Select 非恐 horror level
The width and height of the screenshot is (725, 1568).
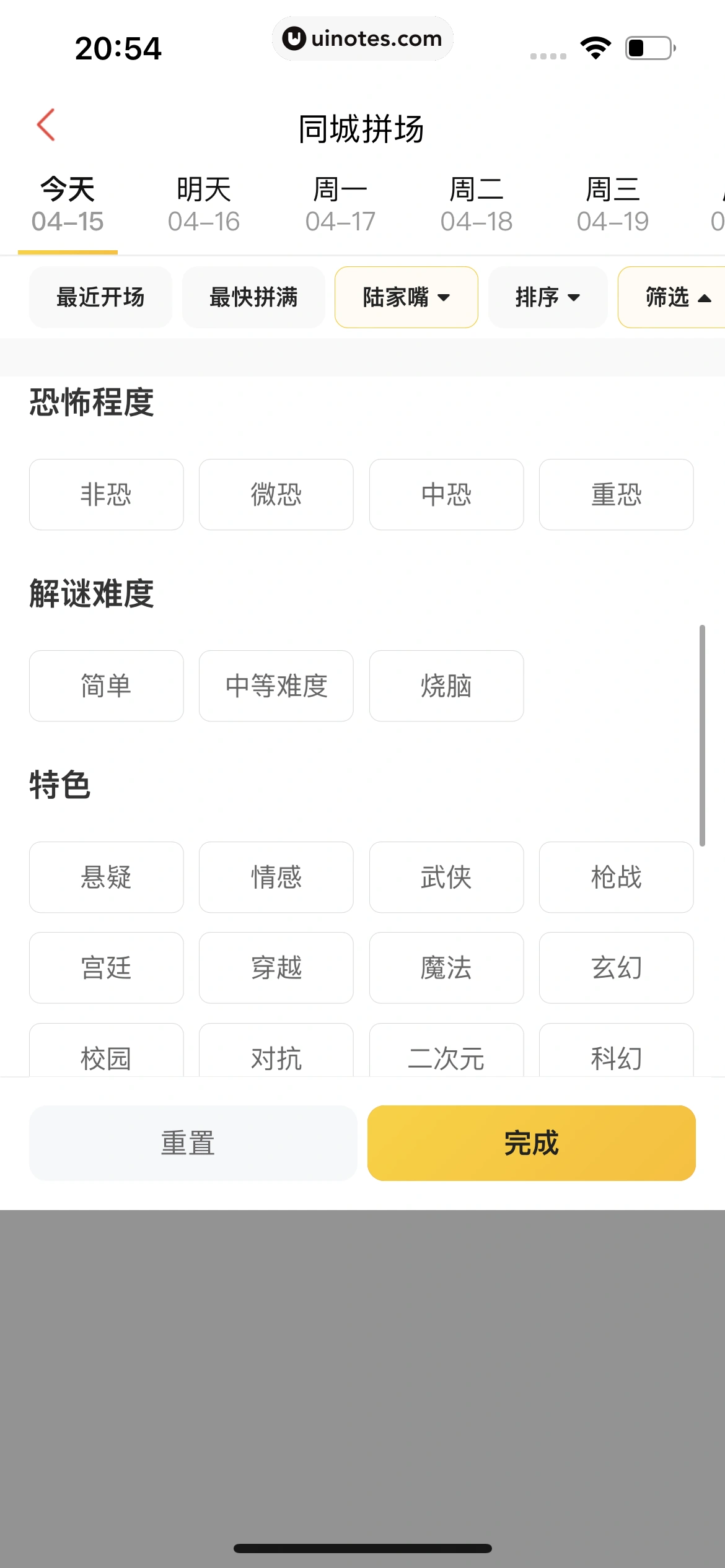(x=107, y=494)
